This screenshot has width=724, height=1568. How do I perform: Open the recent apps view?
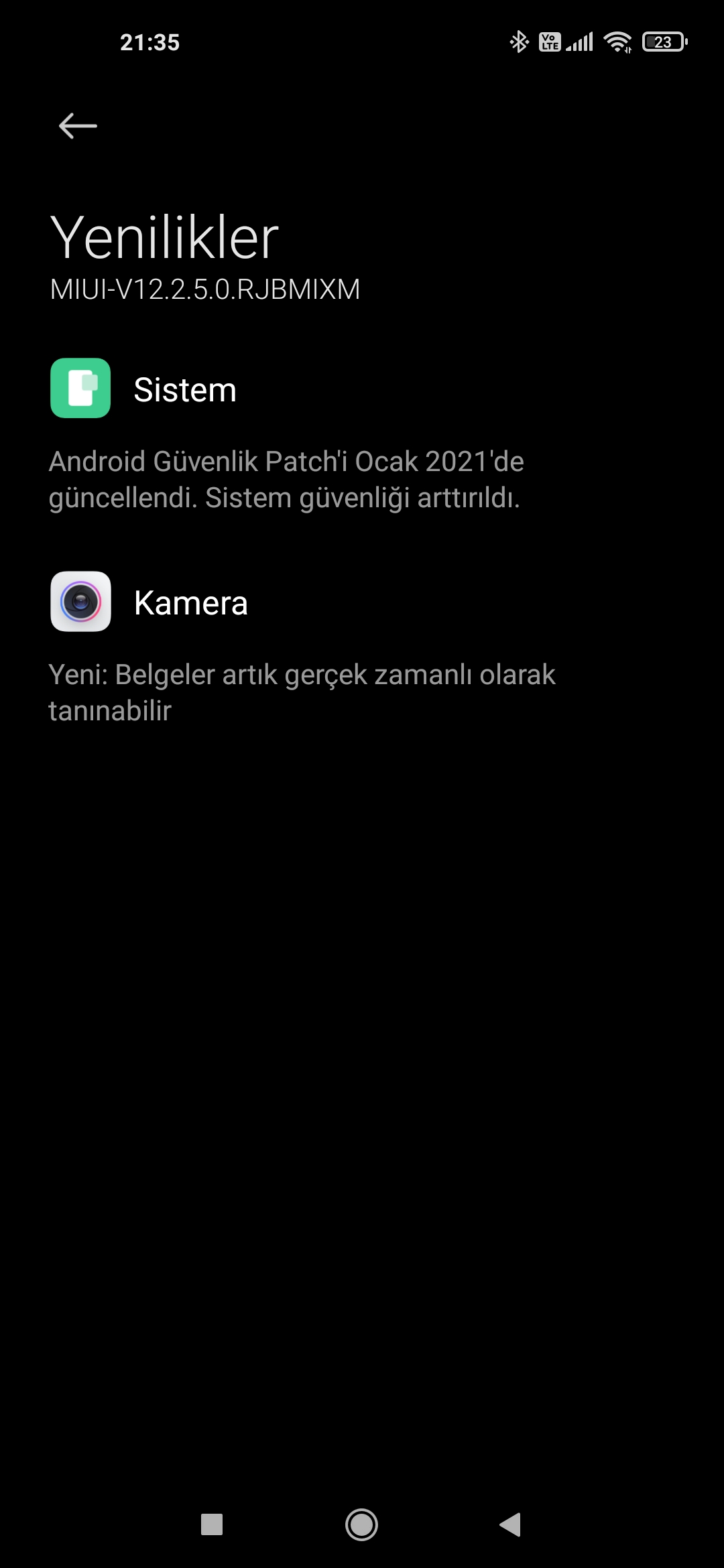pyautogui.click(x=212, y=1524)
